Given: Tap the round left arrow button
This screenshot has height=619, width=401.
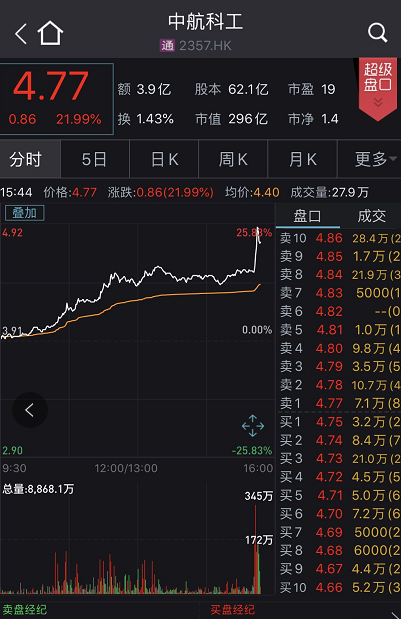Looking at the screenshot, I should [30, 410].
